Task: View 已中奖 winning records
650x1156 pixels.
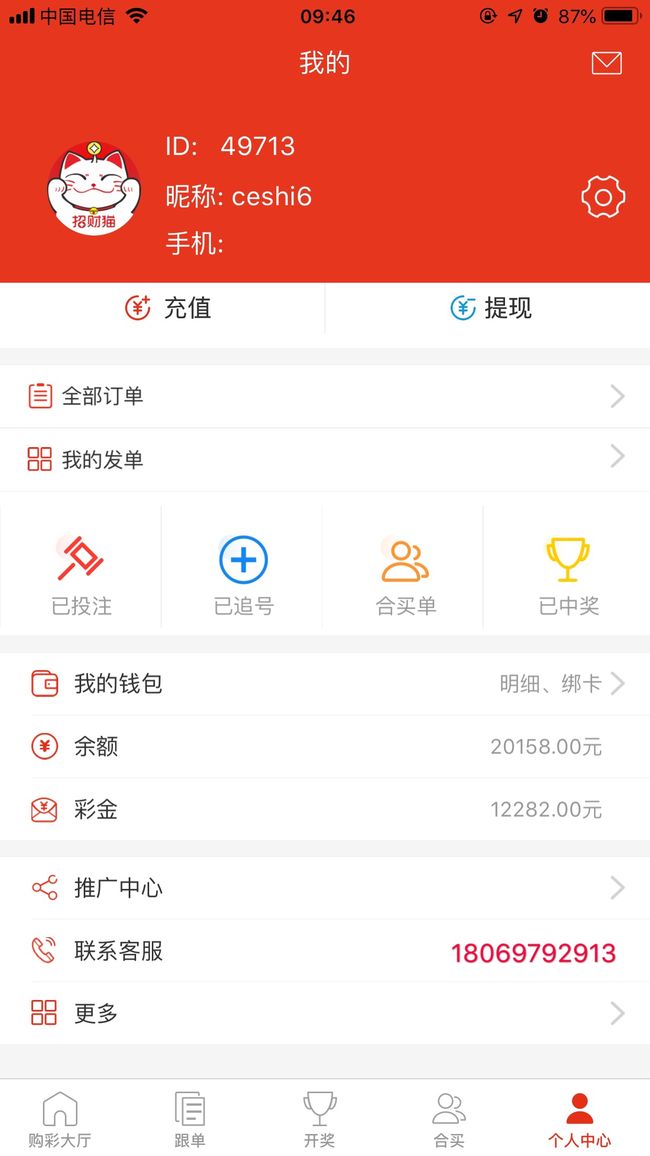Action: click(x=567, y=575)
